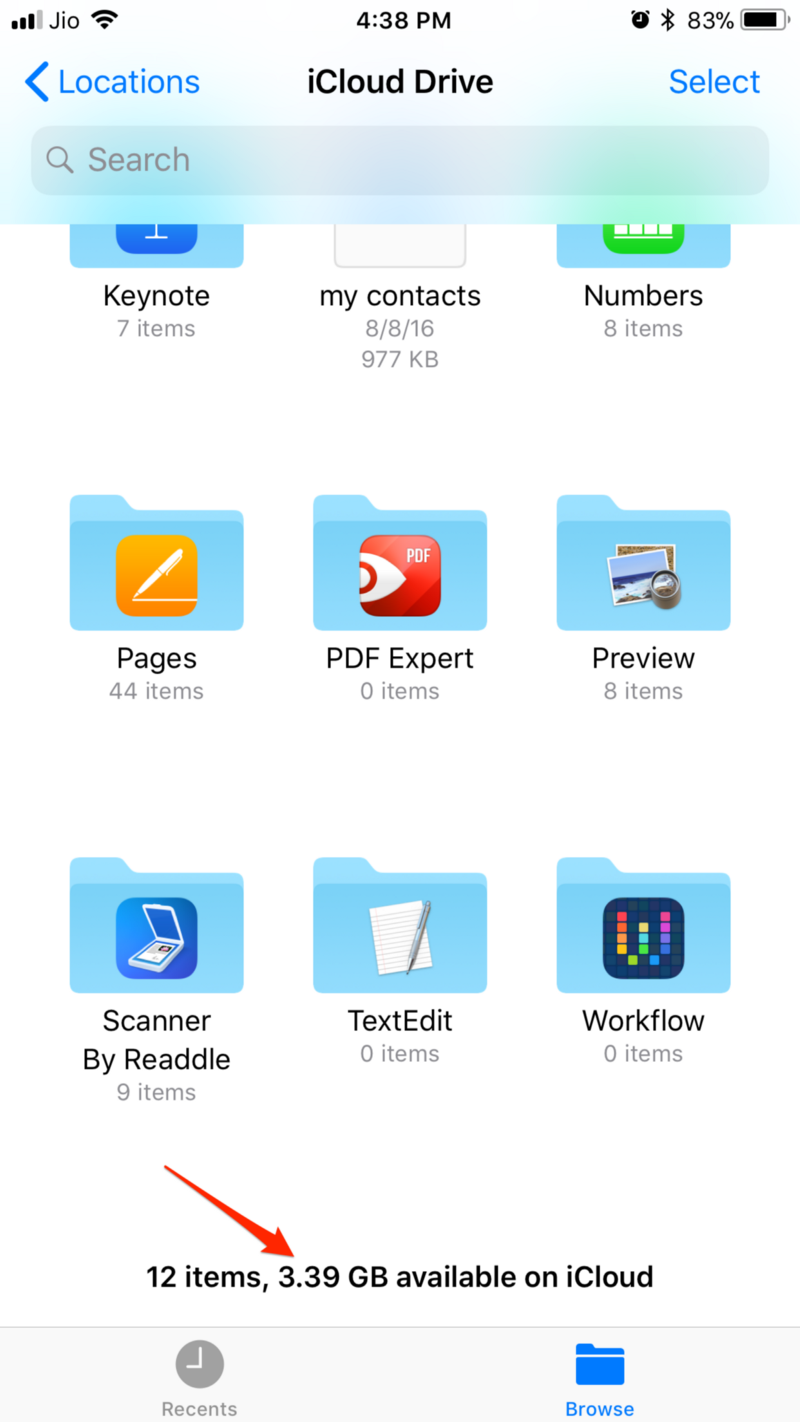Viewport: 800px width, 1422px height.
Task: Select the Browse tab
Action: coord(599,1378)
